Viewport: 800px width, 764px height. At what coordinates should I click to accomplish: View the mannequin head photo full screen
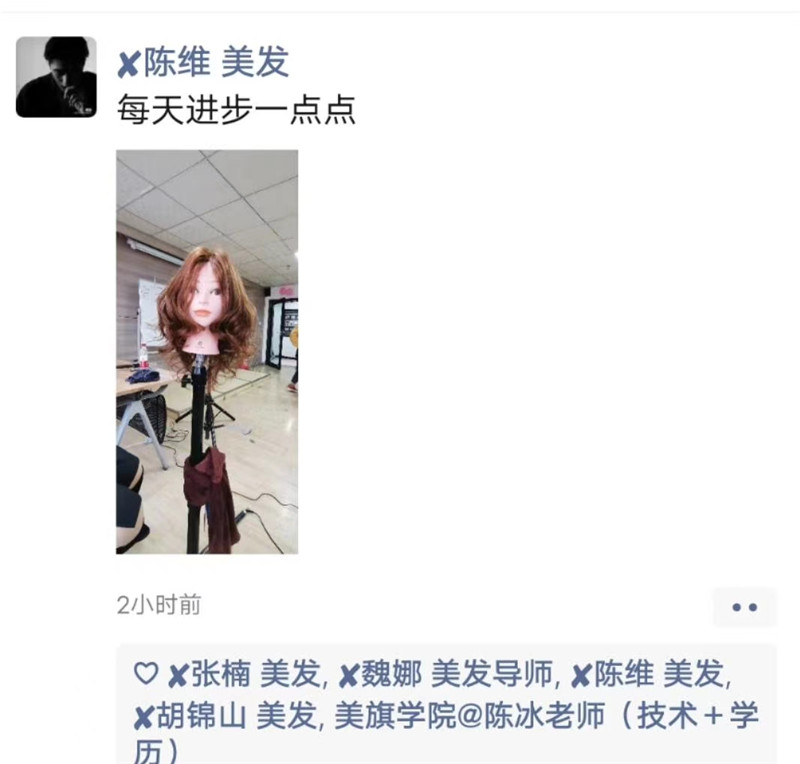(x=207, y=352)
